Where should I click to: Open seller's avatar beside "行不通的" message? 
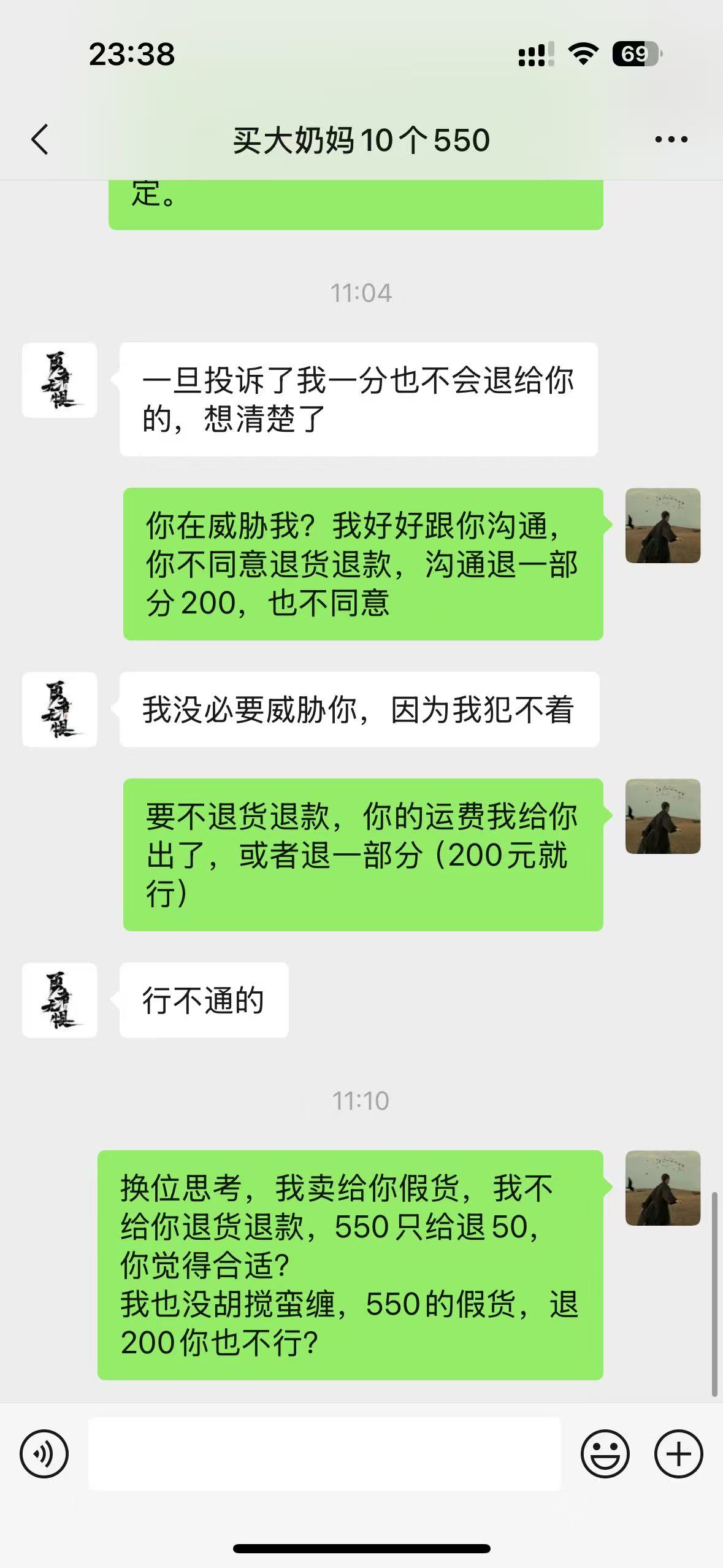click(59, 1000)
